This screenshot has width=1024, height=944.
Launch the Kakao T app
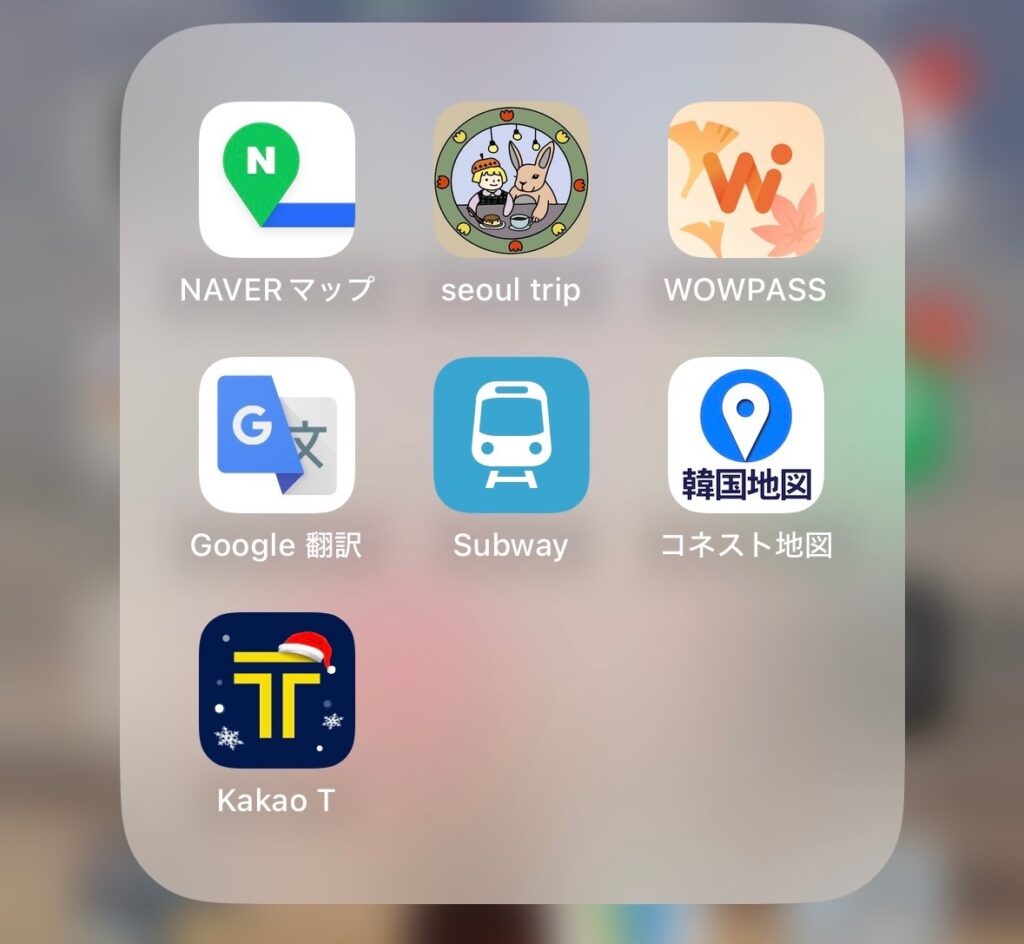[277, 690]
